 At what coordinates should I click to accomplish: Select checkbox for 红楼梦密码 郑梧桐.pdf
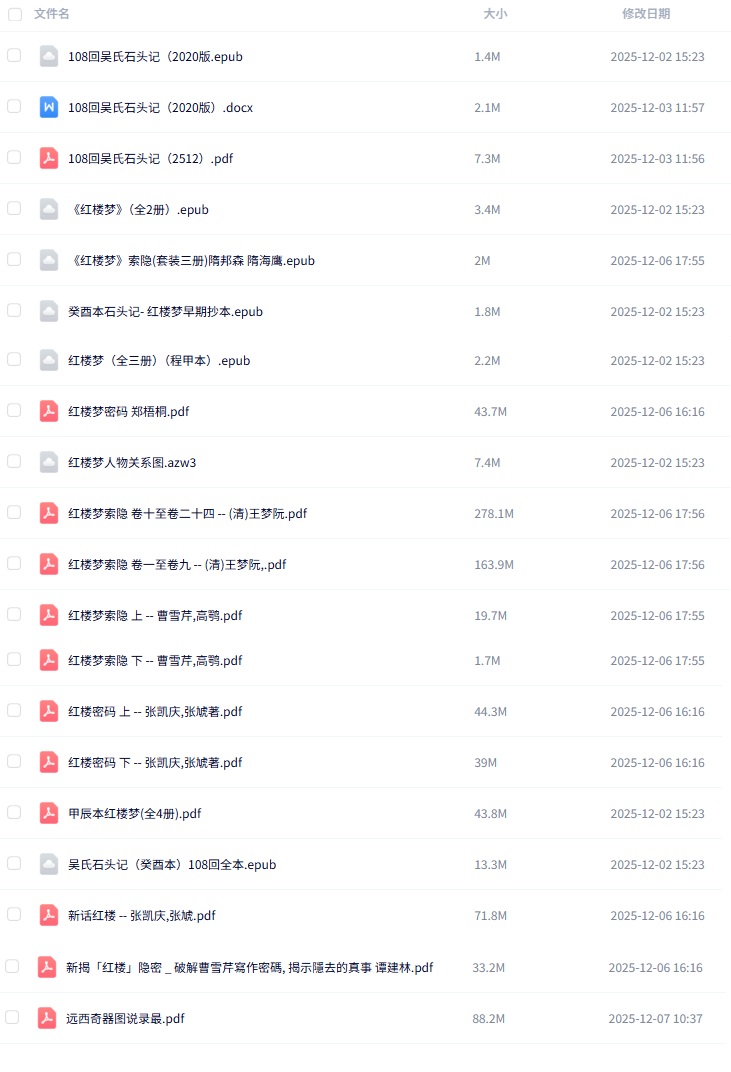[14, 410]
